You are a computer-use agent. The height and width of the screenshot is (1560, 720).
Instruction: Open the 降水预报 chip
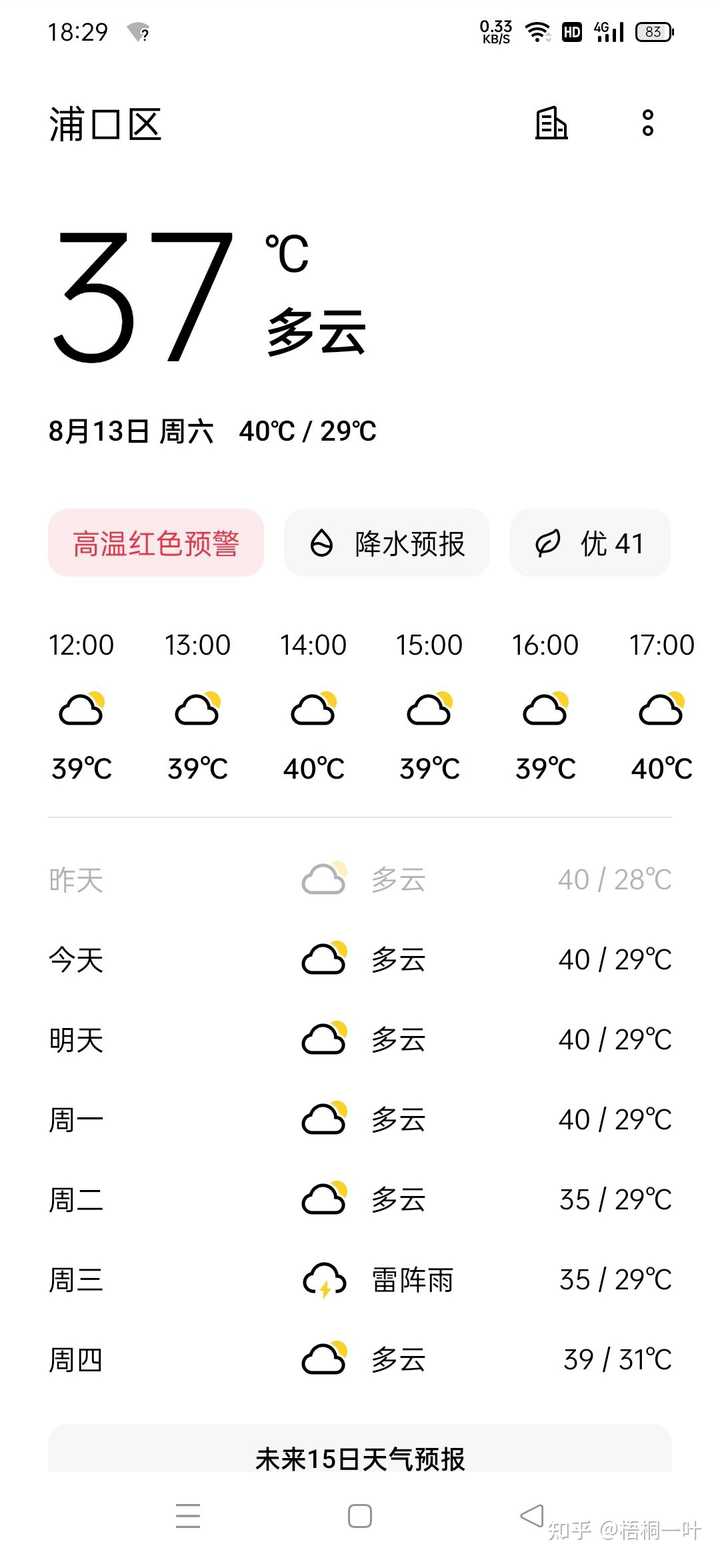click(x=387, y=543)
